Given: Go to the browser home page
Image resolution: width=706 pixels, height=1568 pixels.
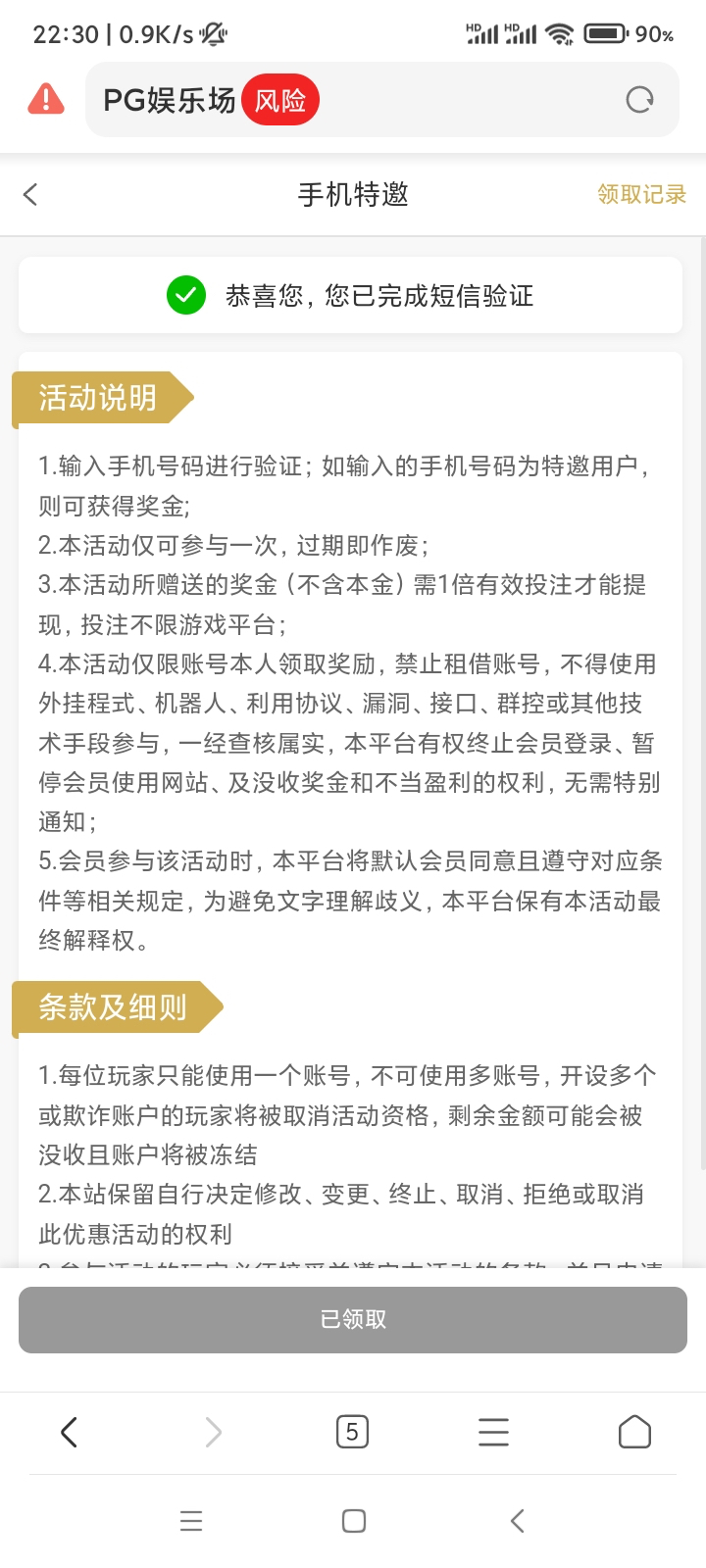Looking at the screenshot, I should [x=634, y=1432].
